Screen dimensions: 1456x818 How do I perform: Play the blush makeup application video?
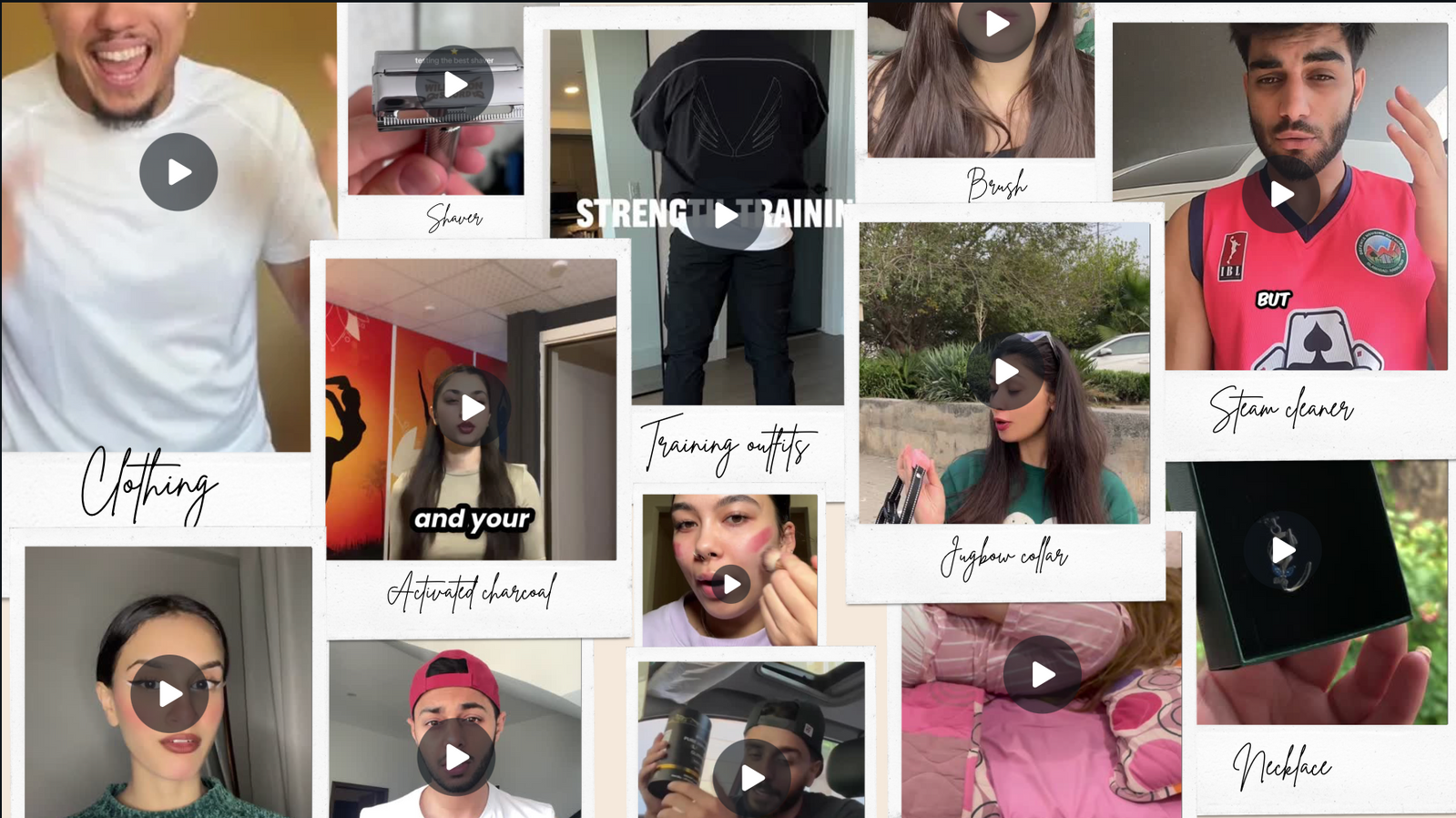[x=730, y=584]
